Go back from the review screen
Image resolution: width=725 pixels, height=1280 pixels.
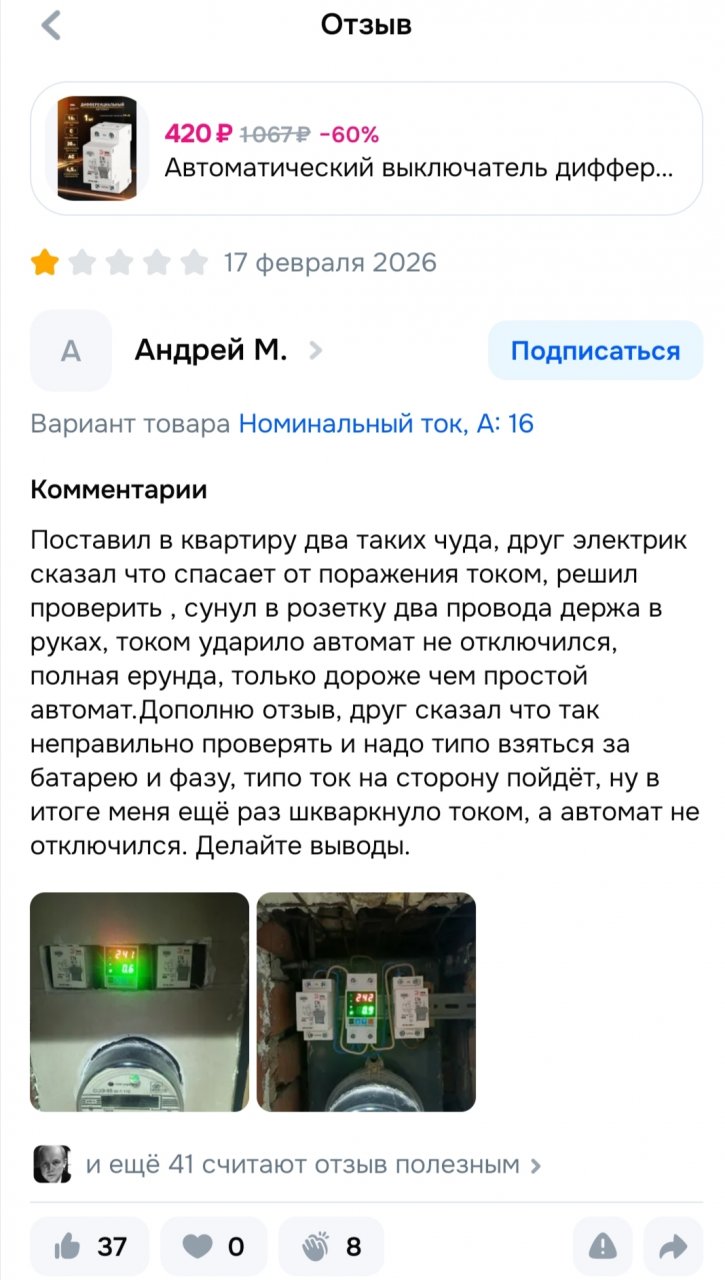click(x=52, y=26)
